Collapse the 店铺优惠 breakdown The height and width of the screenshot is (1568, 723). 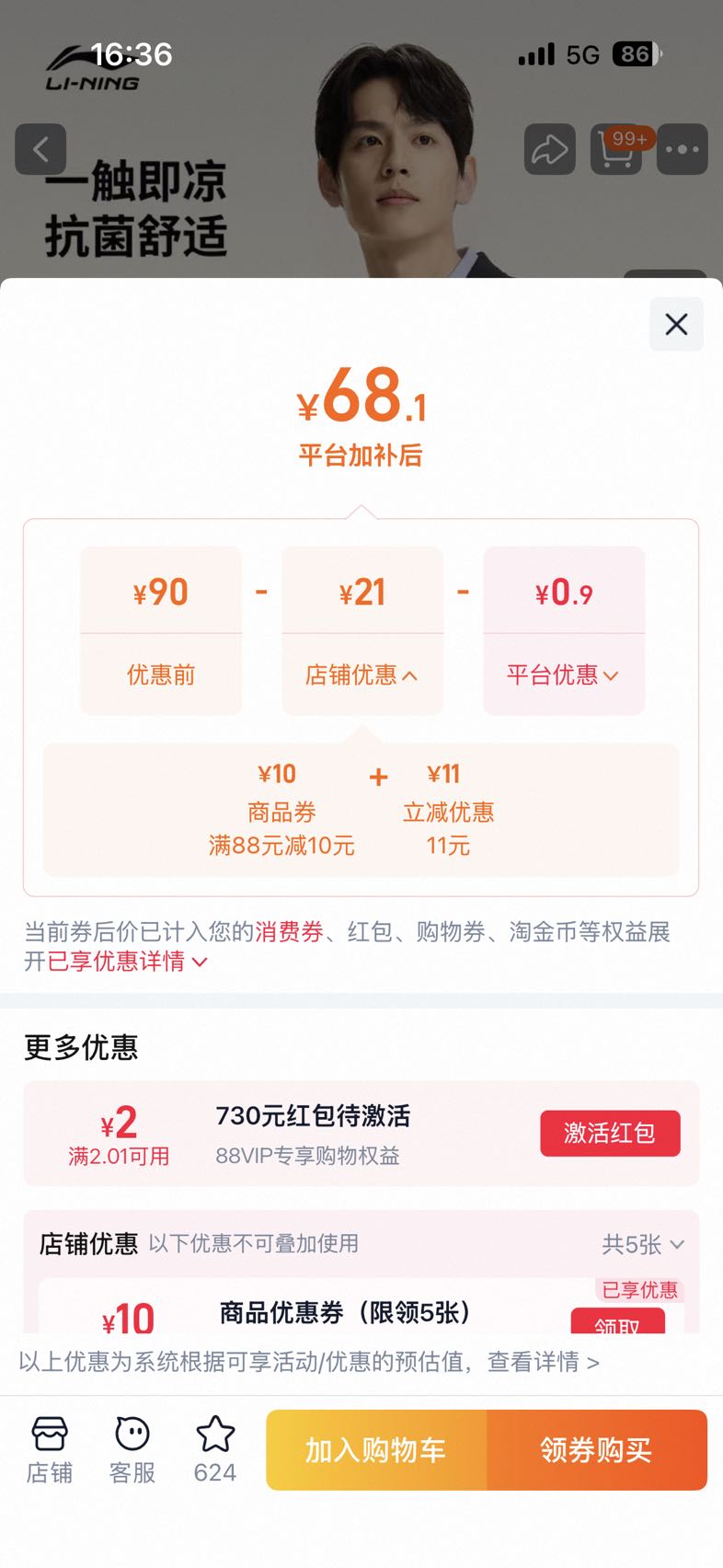(x=361, y=674)
